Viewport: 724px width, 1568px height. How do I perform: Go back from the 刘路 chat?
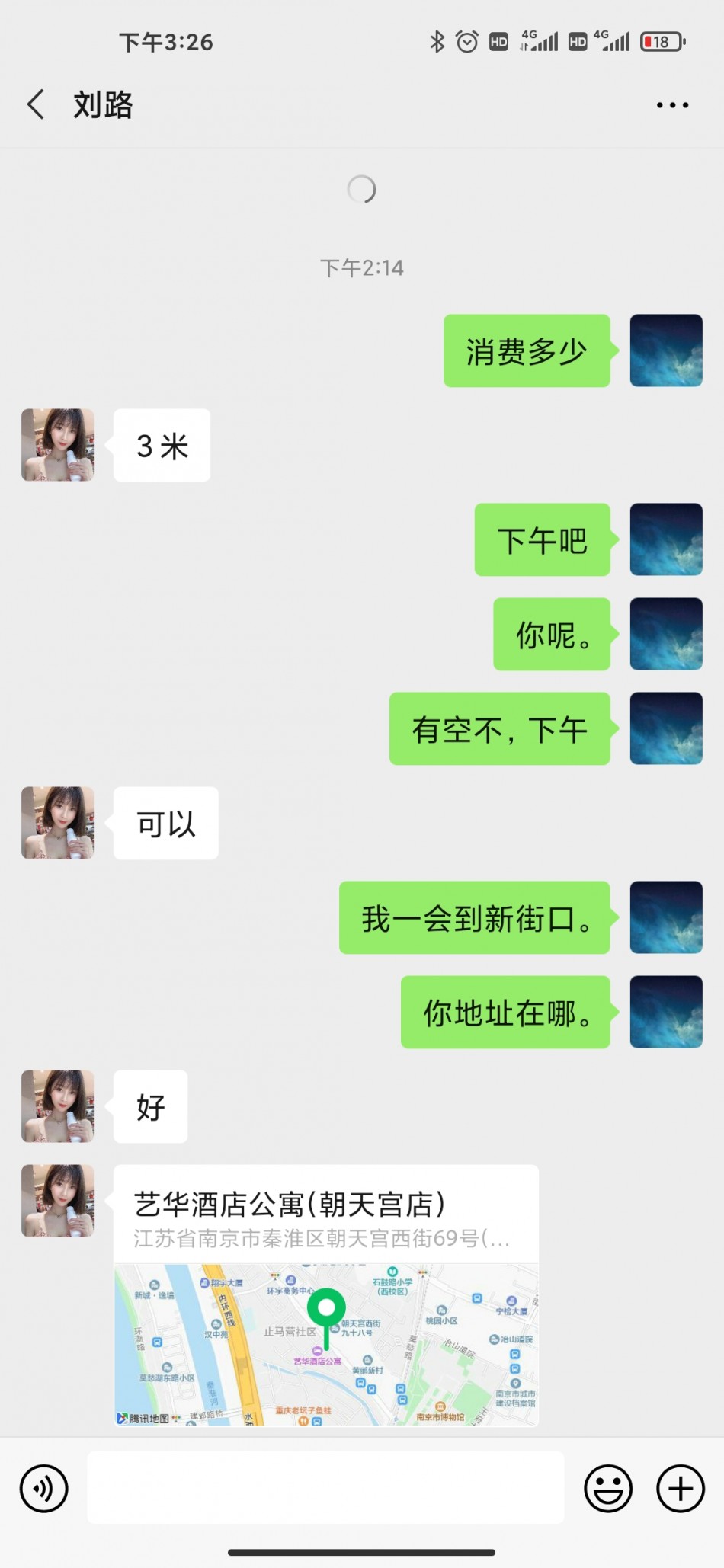(36, 104)
